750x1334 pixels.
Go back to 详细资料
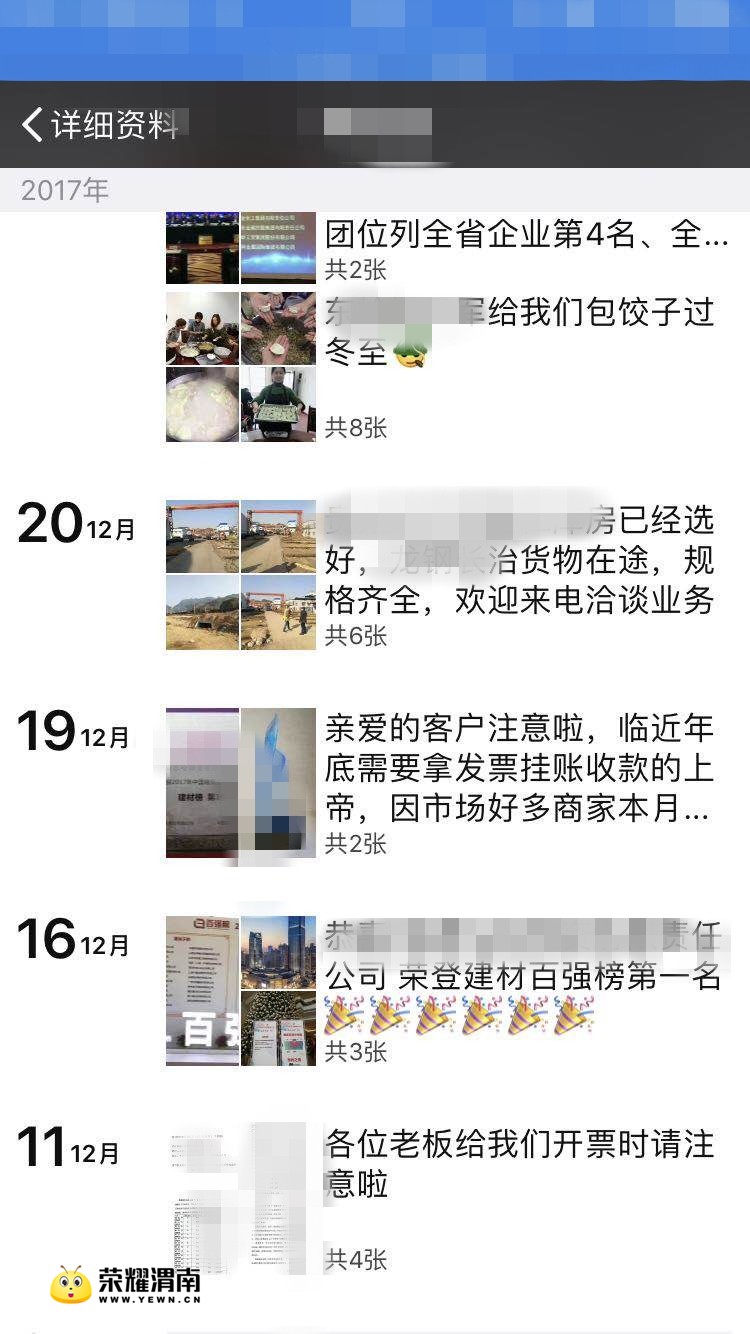point(100,125)
